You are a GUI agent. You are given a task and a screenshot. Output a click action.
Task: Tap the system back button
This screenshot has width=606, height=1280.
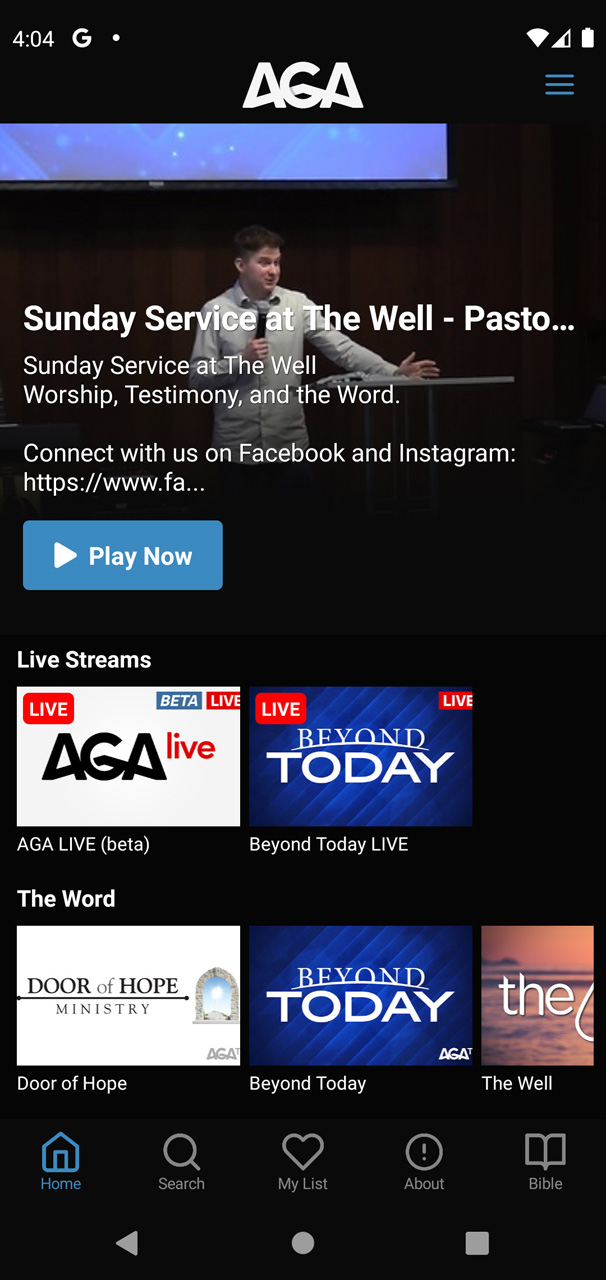127,1243
